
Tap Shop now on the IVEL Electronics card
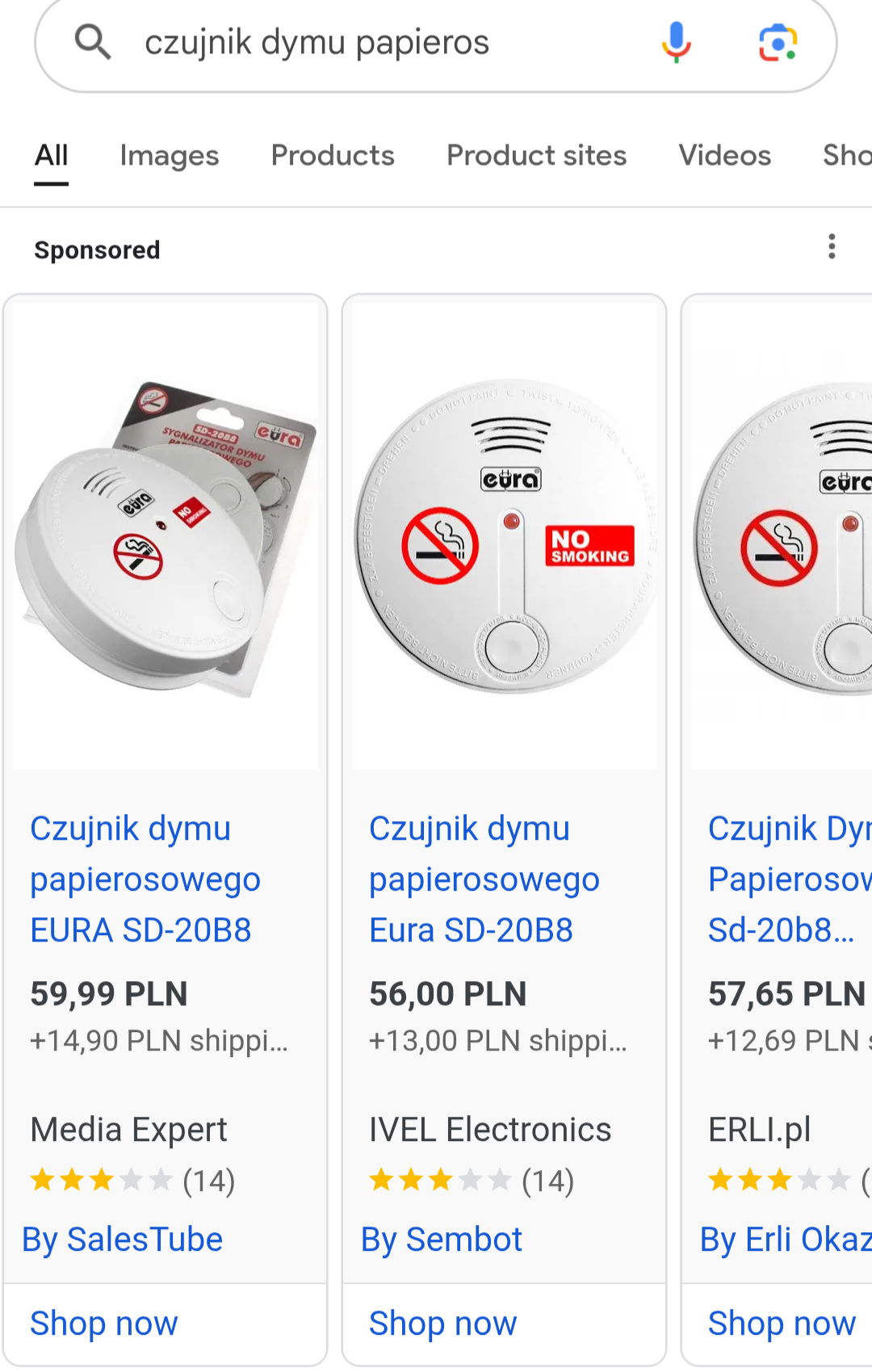(442, 1324)
